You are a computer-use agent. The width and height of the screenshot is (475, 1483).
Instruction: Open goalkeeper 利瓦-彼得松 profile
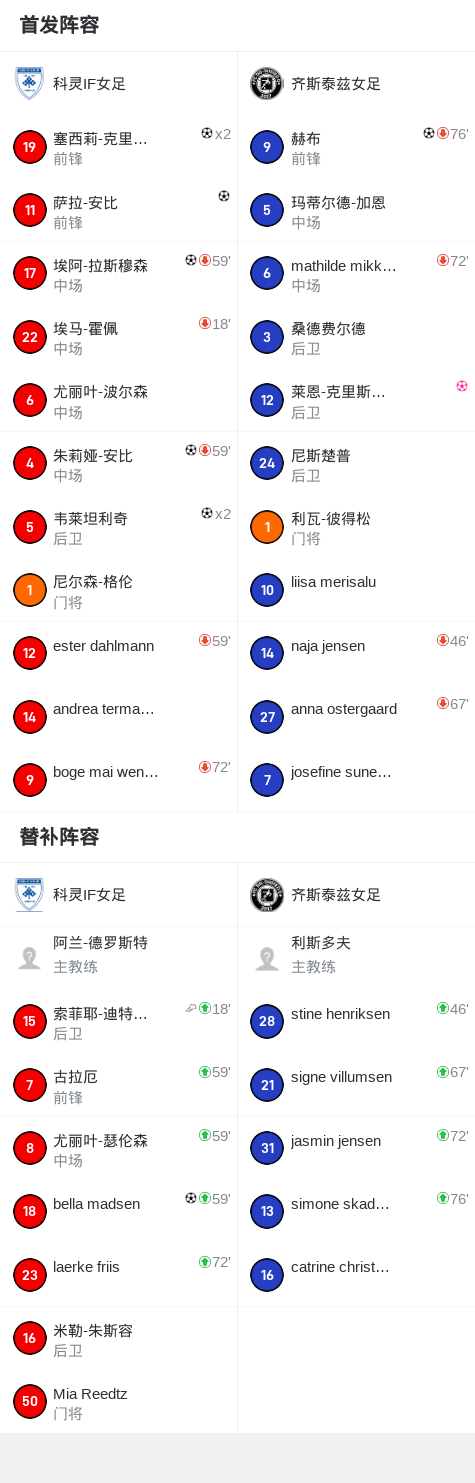(356, 527)
